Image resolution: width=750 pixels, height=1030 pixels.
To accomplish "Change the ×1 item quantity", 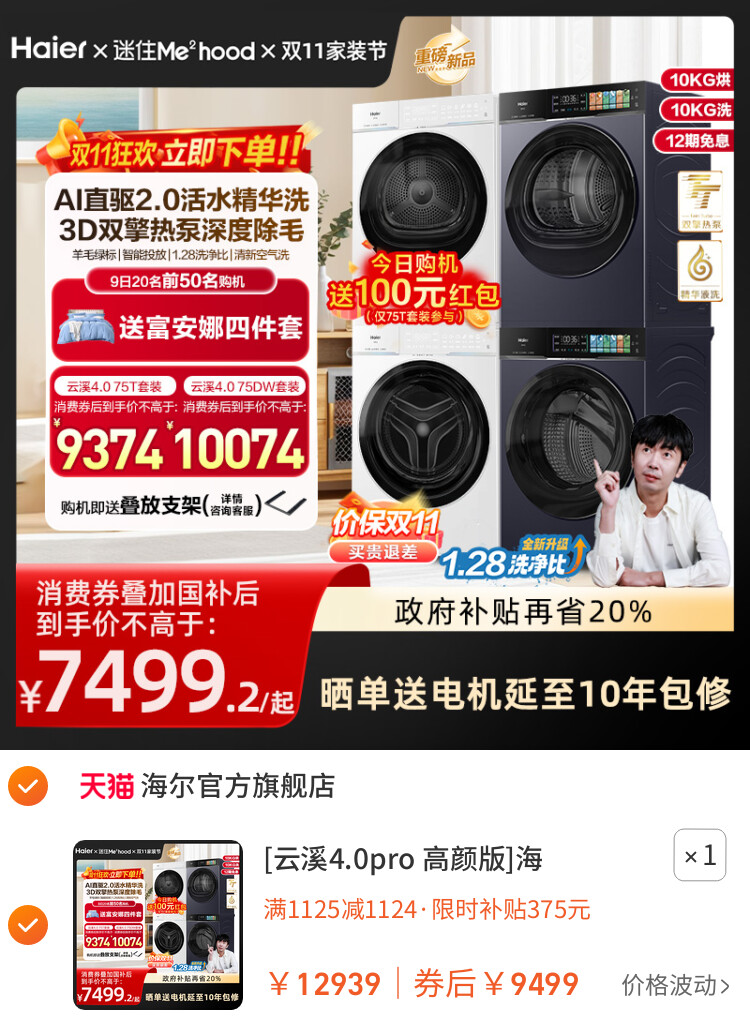I will [699, 855].
